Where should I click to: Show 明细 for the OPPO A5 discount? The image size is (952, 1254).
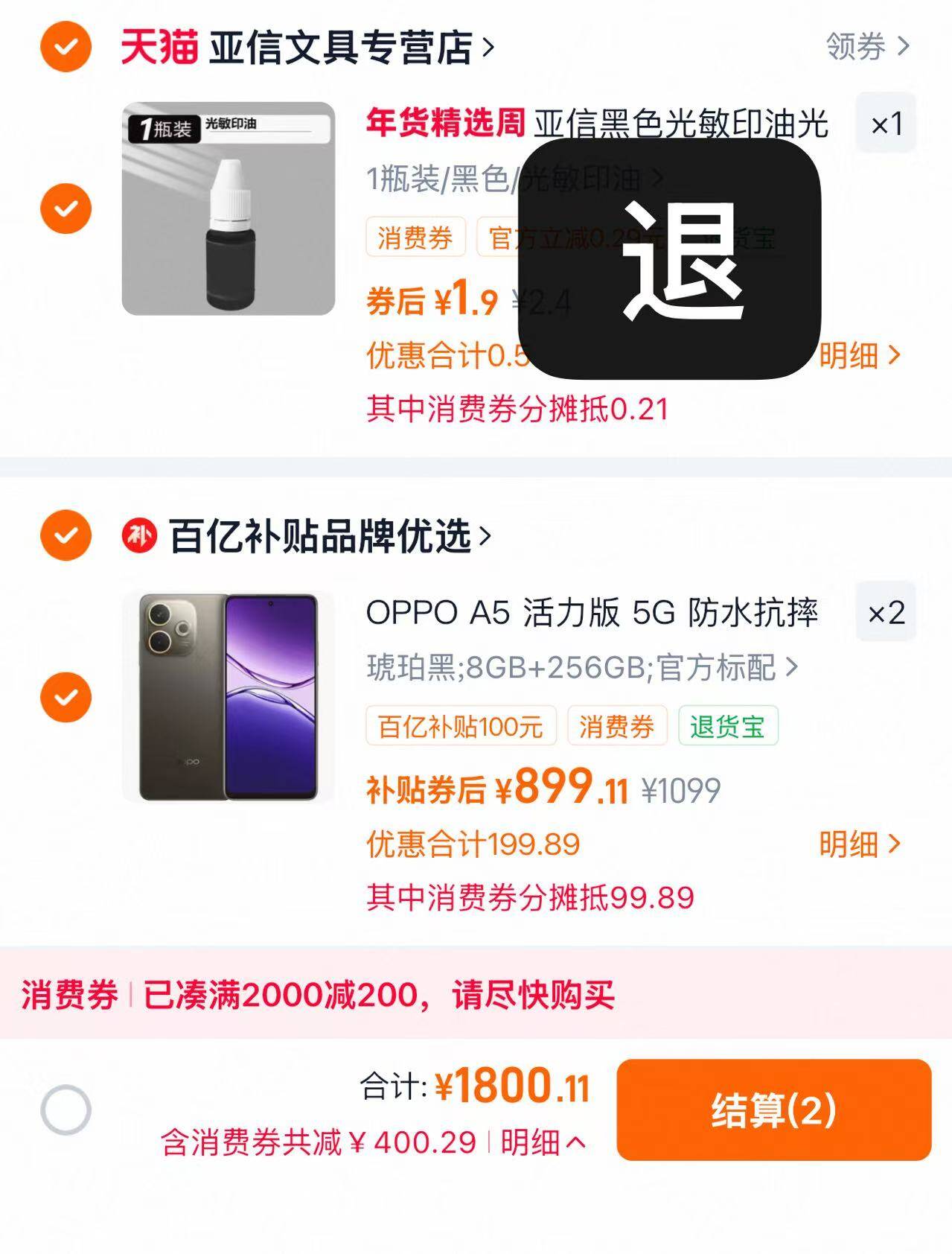coord(860,844)
